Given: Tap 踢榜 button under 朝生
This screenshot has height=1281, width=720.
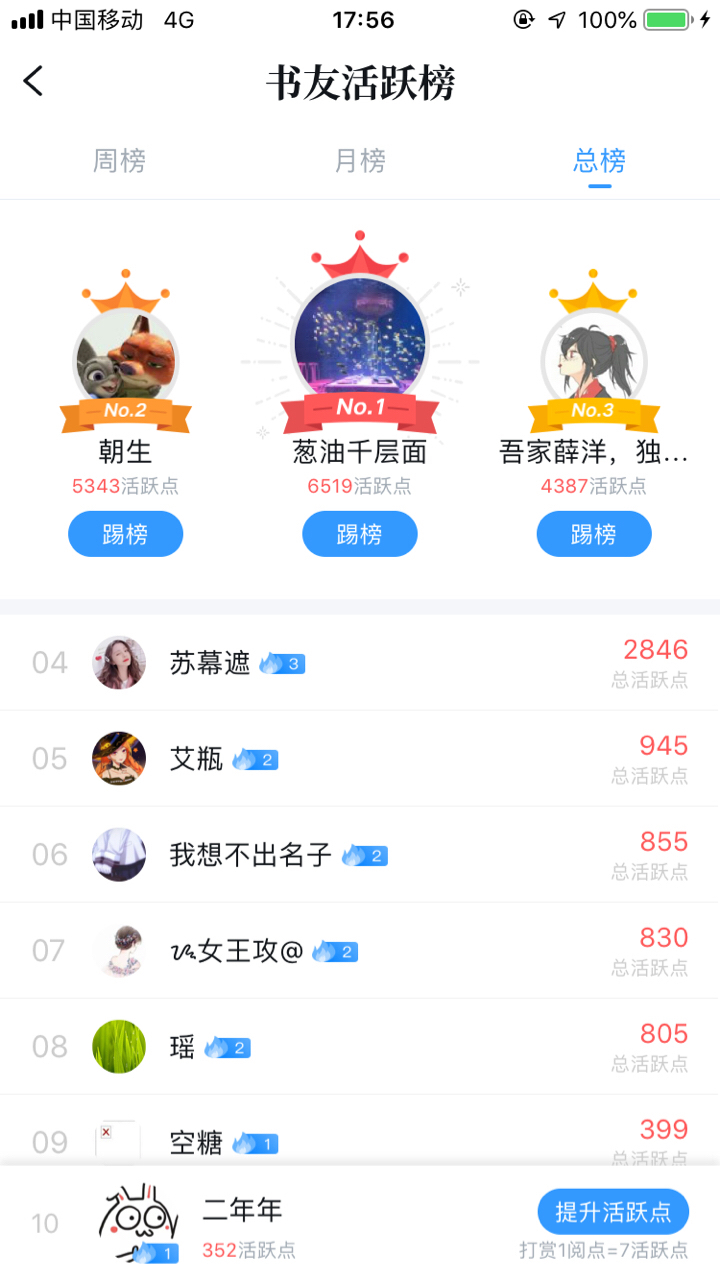Looking at the screenshot, I should 125,534.
